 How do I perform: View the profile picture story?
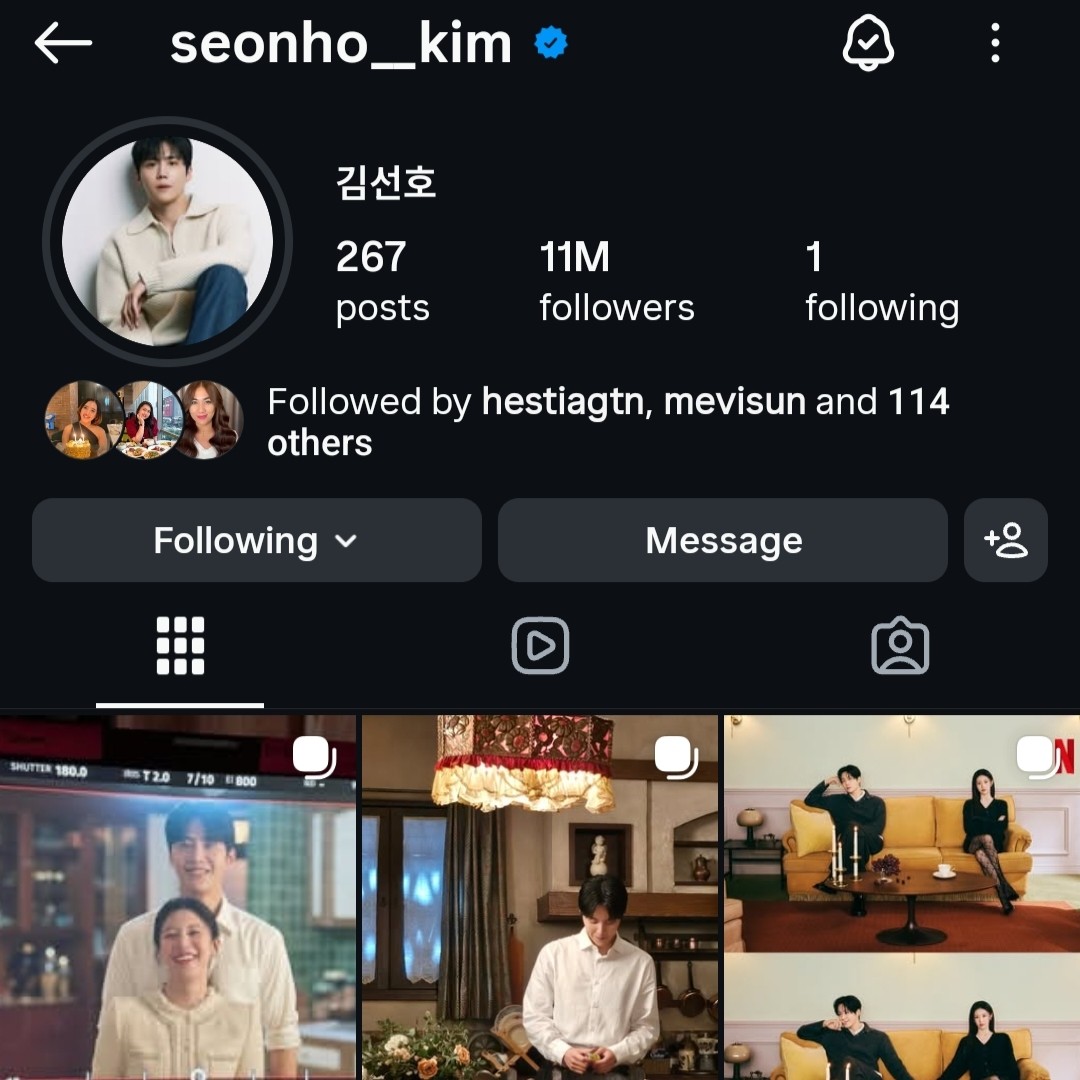pyautogui.click(x=167, y=243)
